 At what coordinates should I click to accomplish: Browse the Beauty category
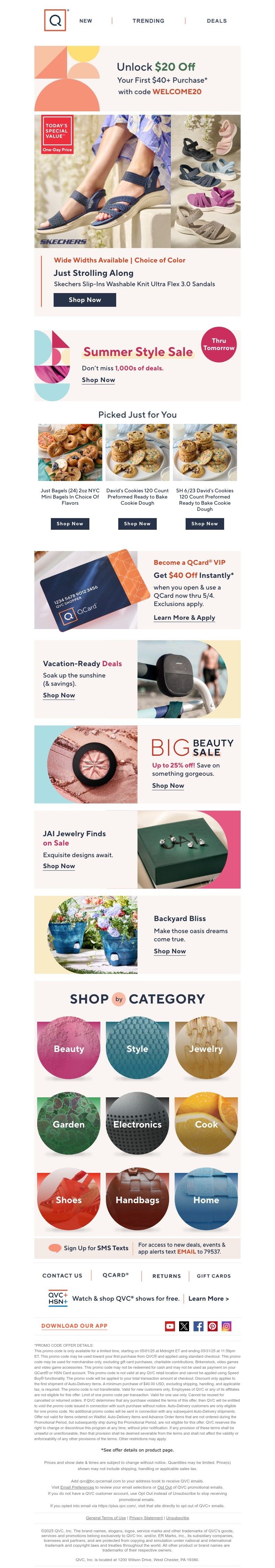click(69, 1048)
